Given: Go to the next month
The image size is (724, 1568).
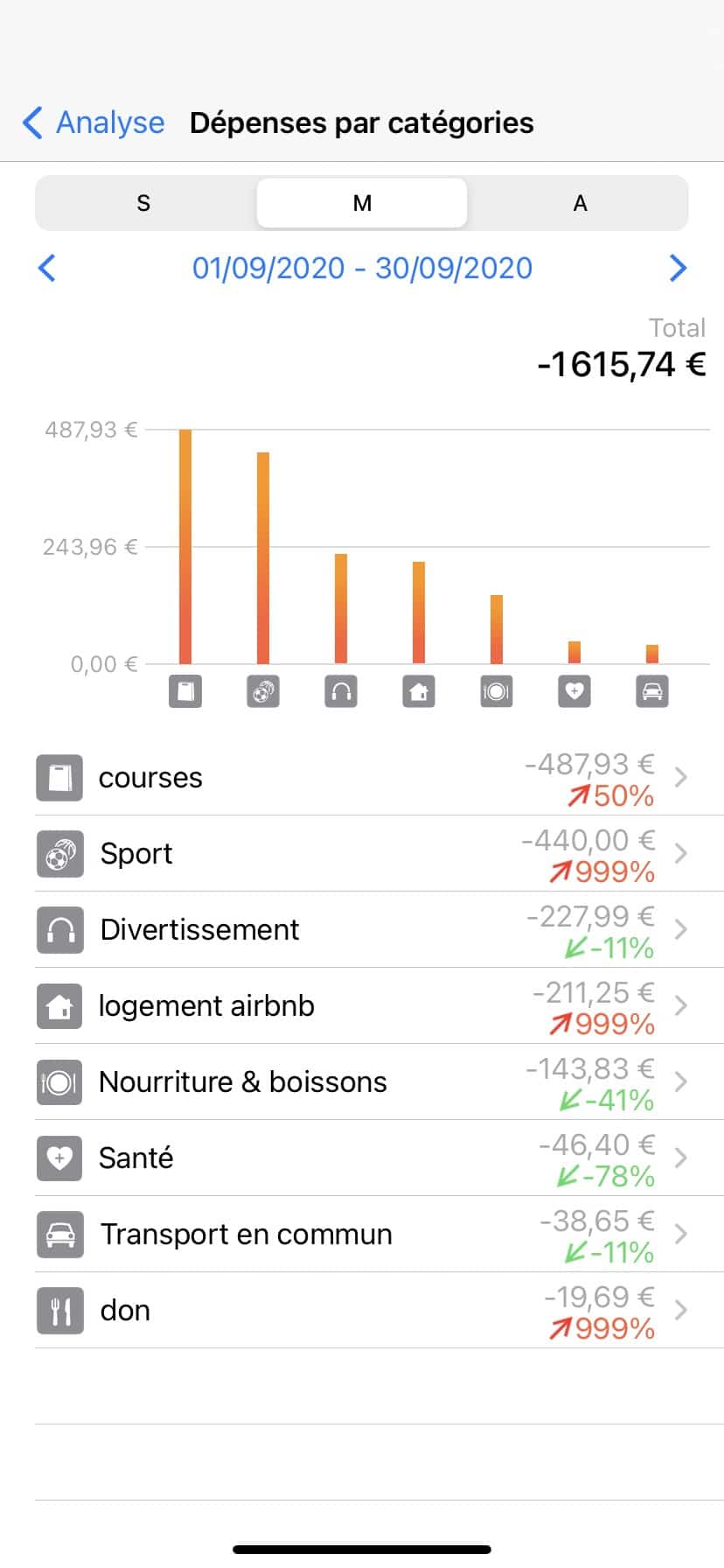Looking at the screenshot, I should 678,268.
